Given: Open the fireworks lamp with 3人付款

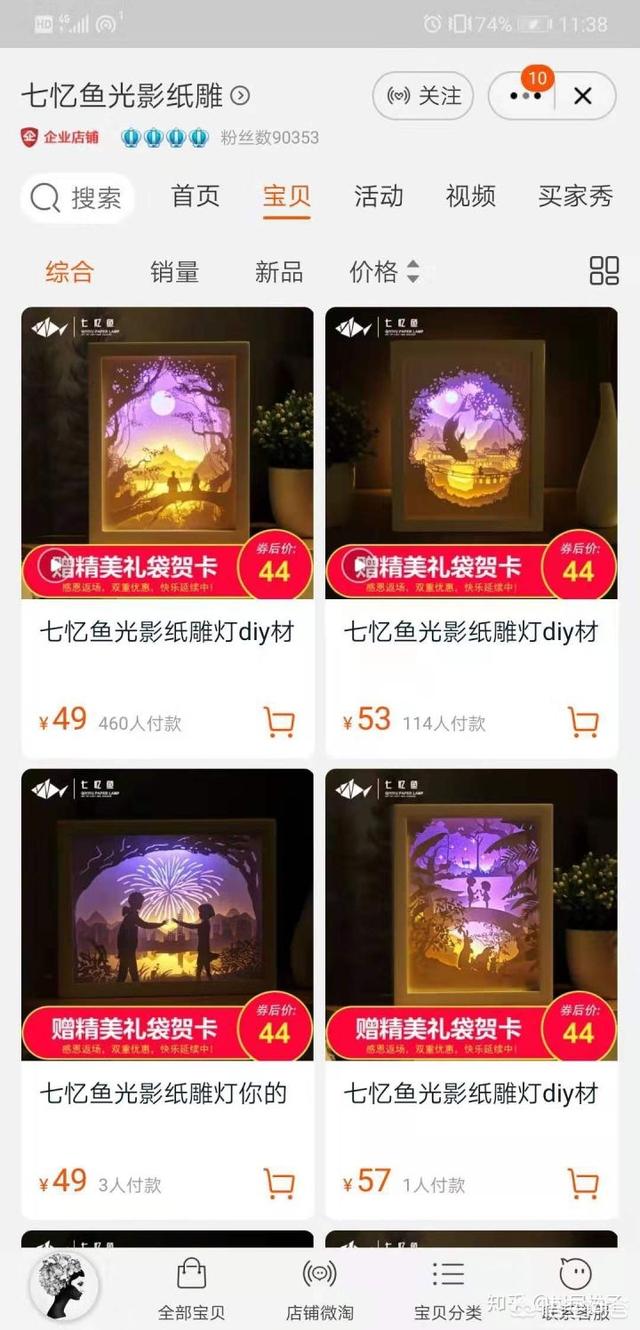Looking at the screenshot, I should 167,994.
